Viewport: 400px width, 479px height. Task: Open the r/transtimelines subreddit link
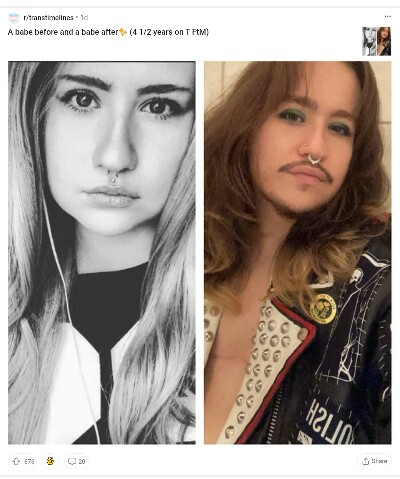[48, 17]
